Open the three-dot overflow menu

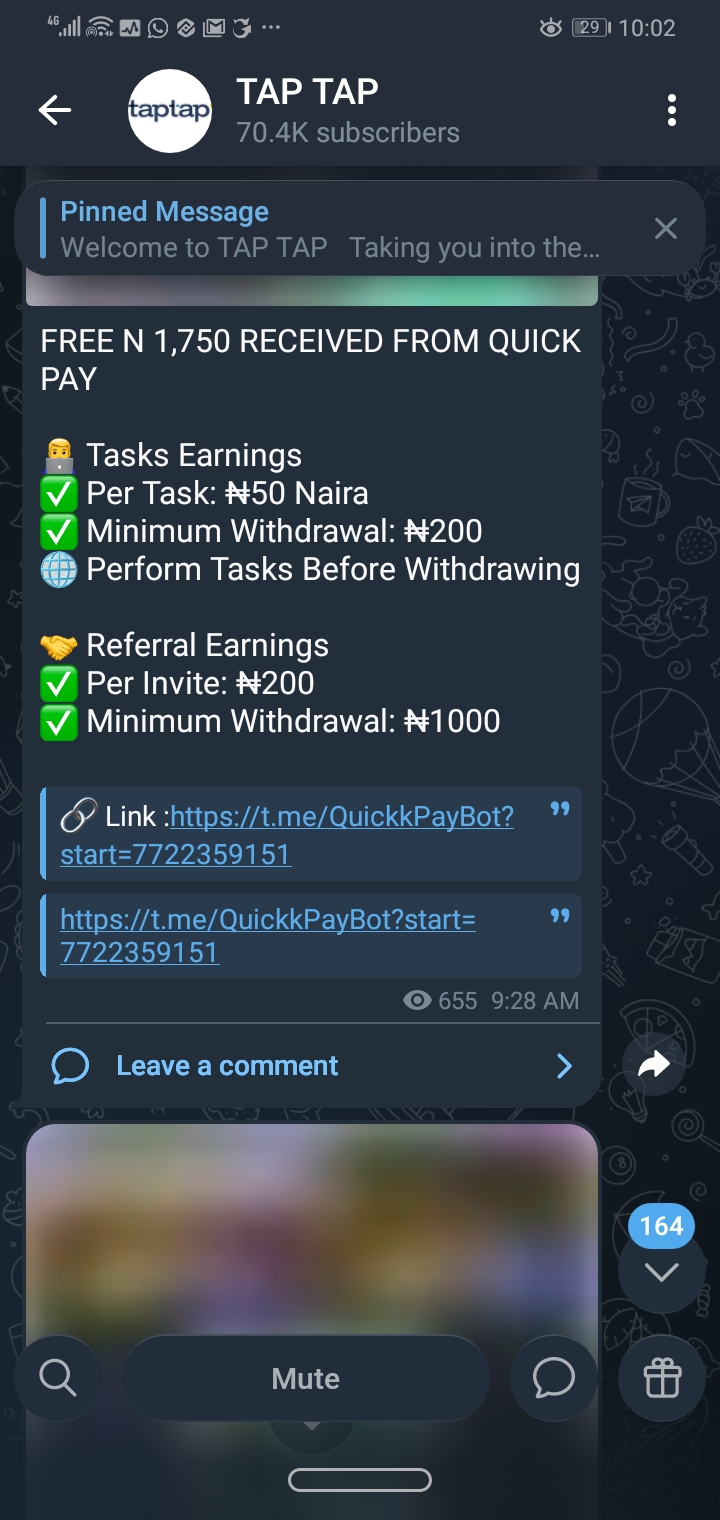(672, 111)
